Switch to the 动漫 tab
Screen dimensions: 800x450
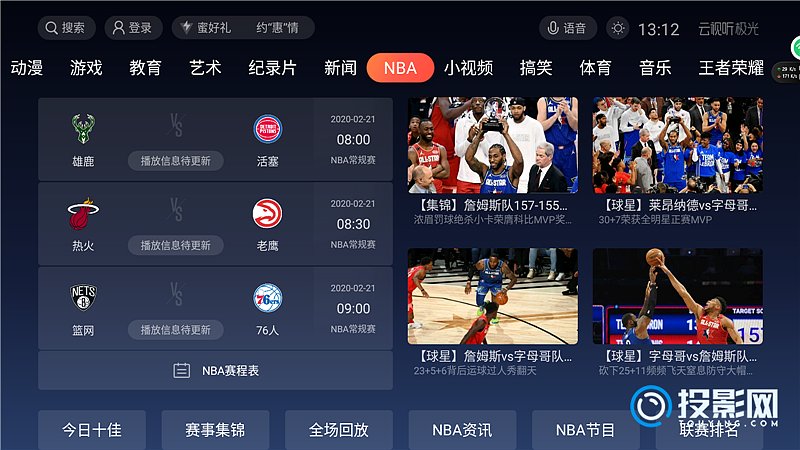point(27,68)
